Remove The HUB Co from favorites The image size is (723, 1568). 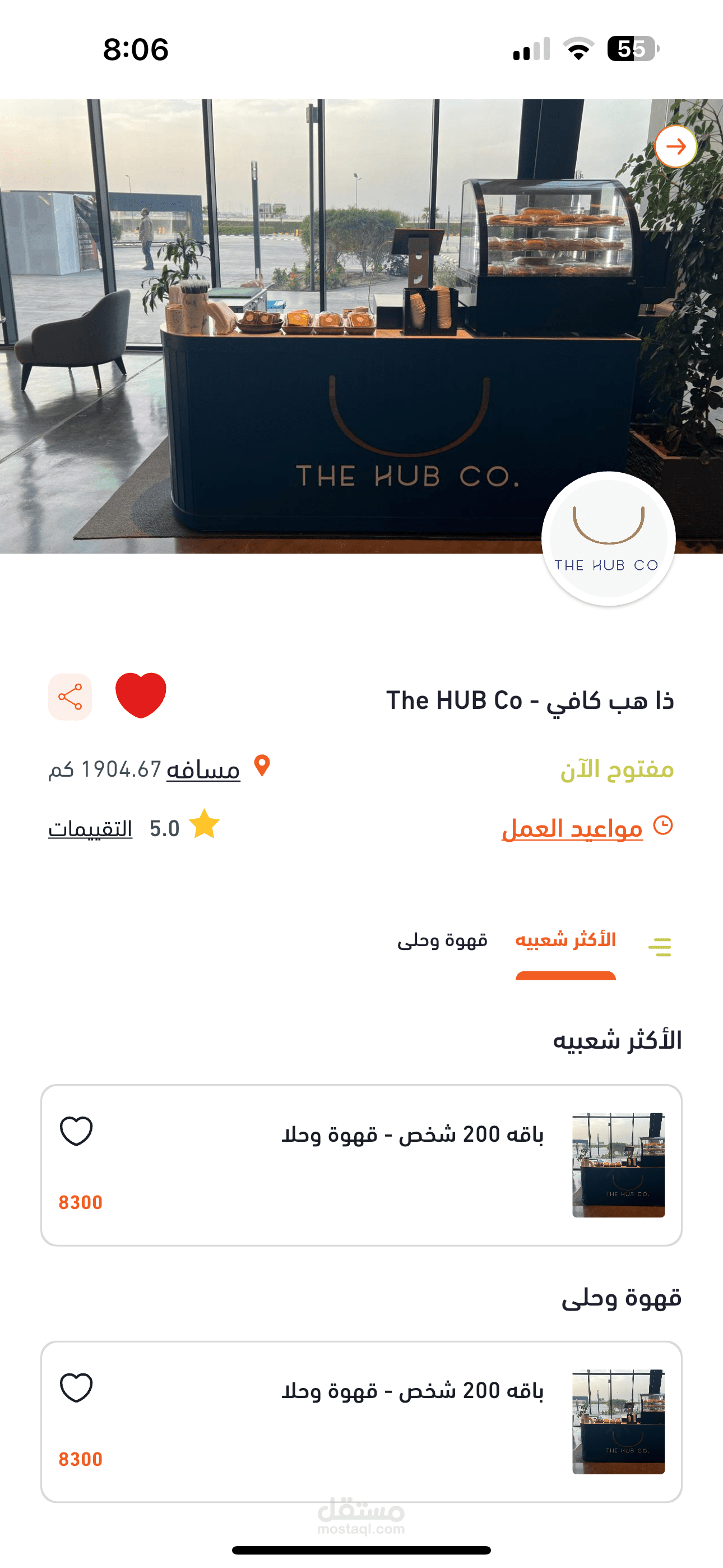(141, 695)
